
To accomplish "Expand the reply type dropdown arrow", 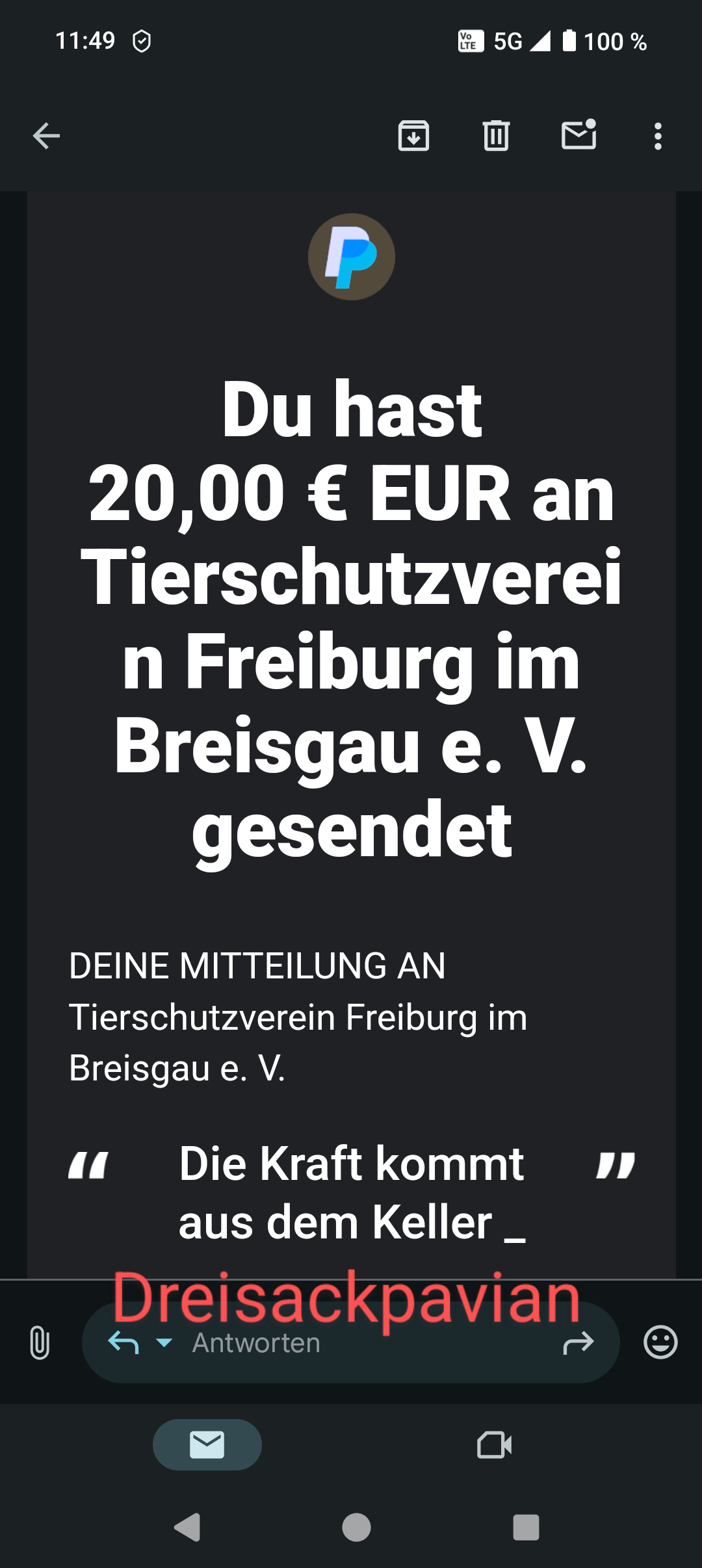I will click(x=164, y=1343).
